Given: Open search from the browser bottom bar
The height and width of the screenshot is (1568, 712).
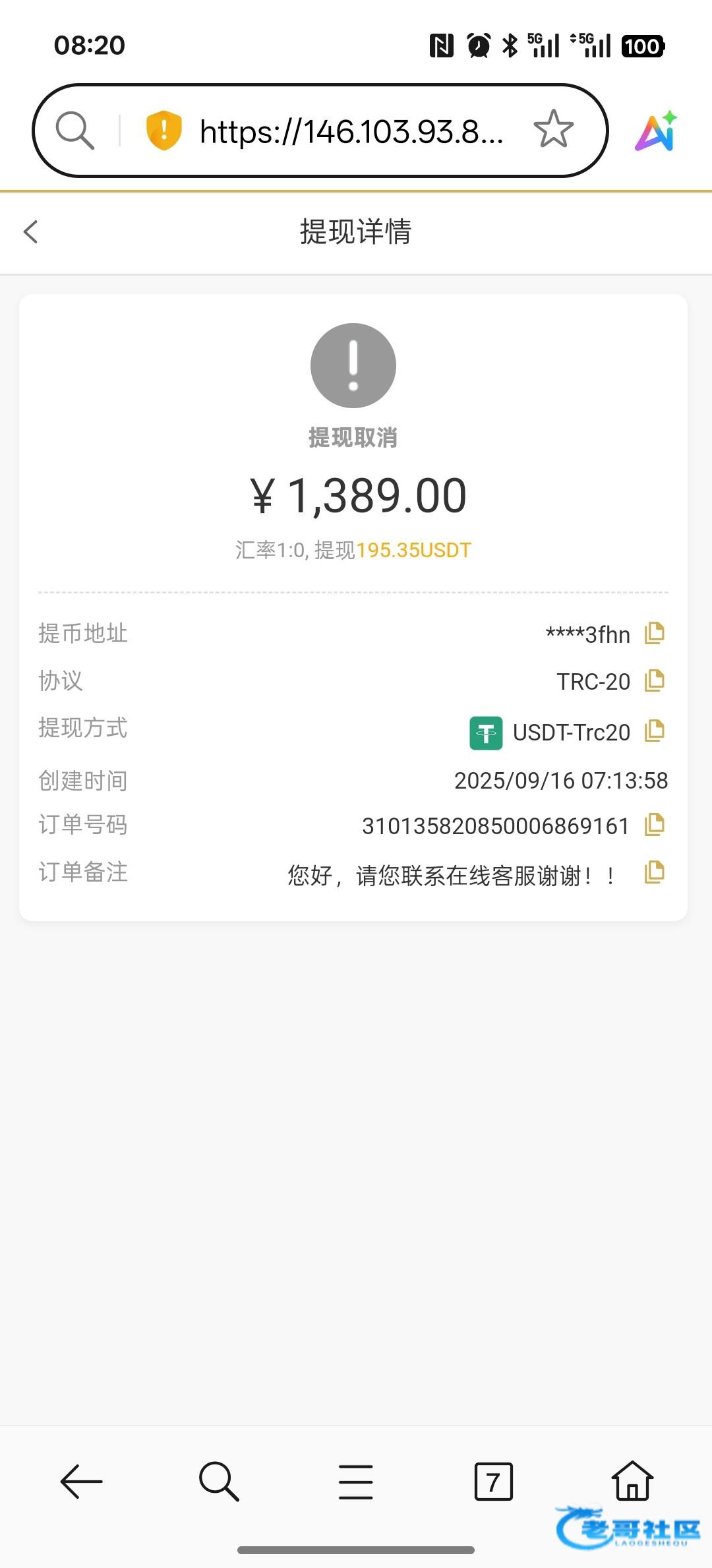Looking at the screenshot, I should pyautogui.click(x=219, y=1482).
